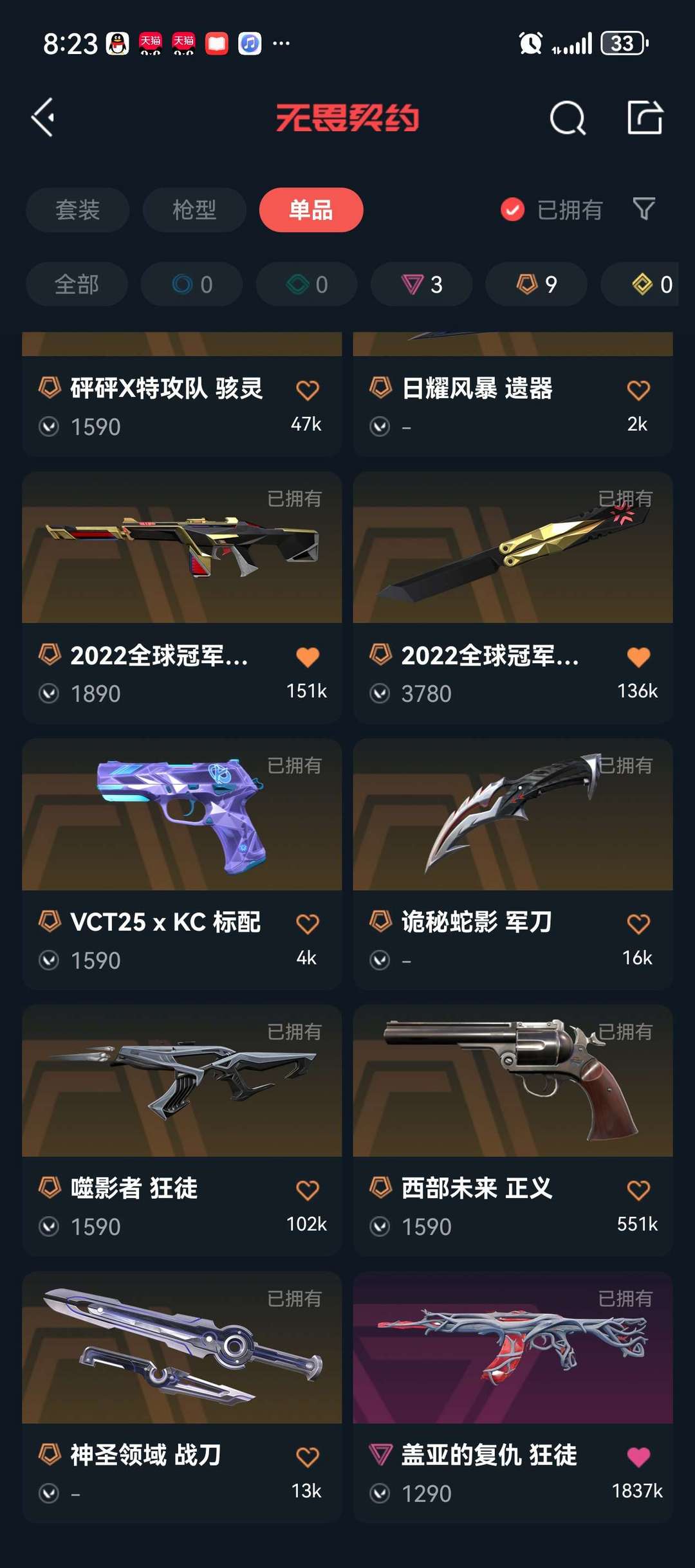This screenshot has width=695, height=1568.
Task: Open the 2022全球冠军 knife card priced 3780
Action: (x=512, y=579)
